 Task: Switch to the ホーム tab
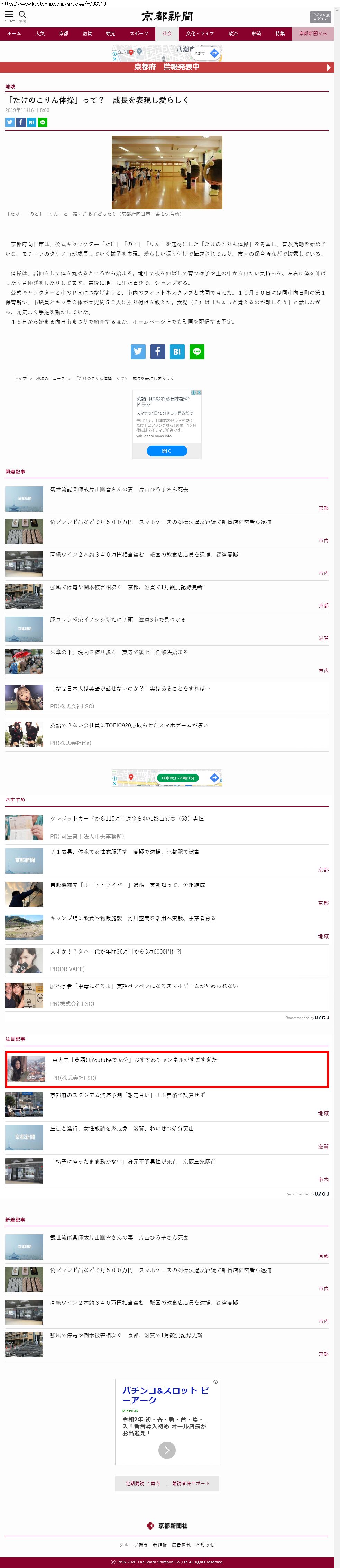(14, 34)
